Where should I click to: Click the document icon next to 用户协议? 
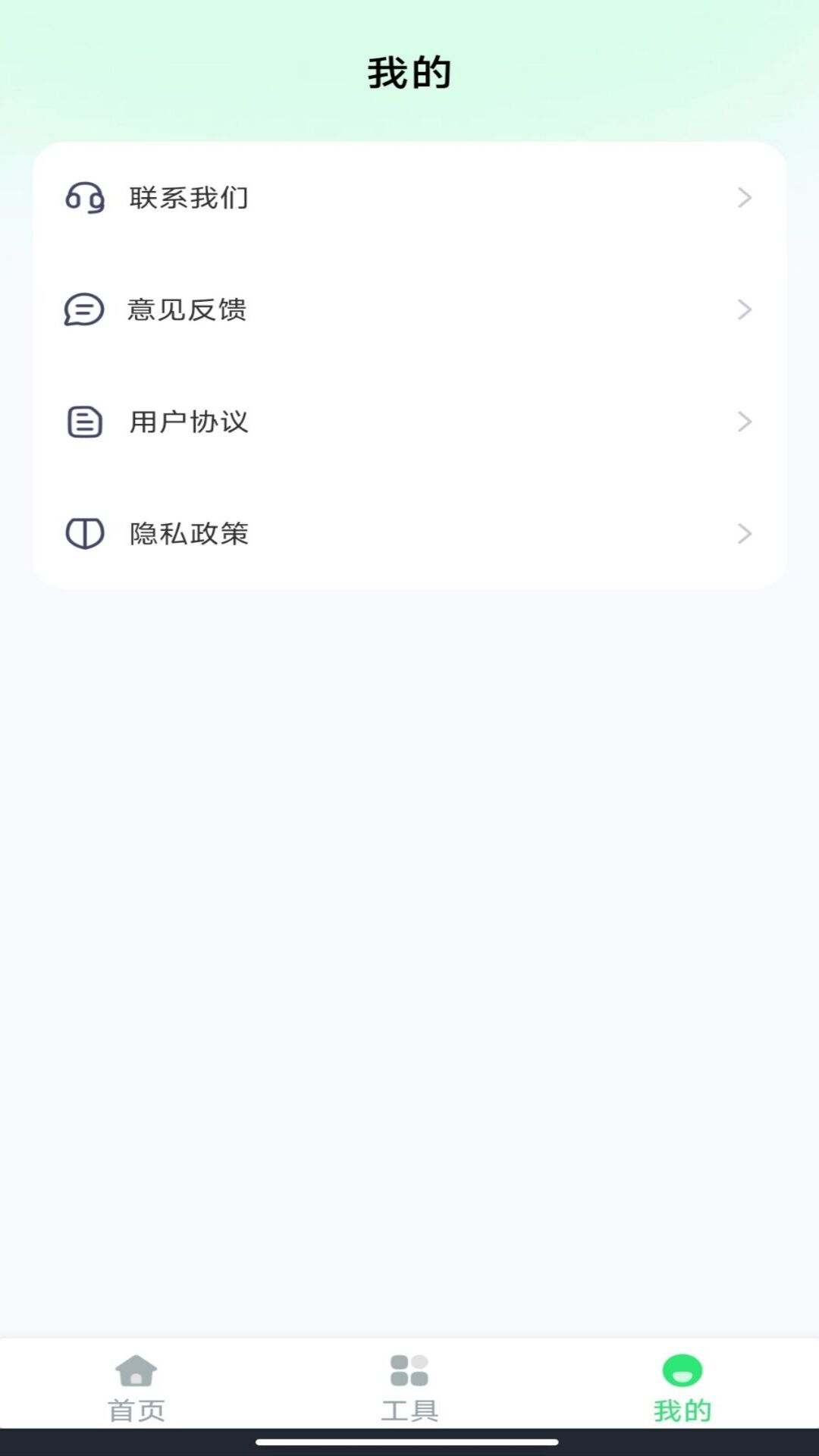[x=83, y=422]
